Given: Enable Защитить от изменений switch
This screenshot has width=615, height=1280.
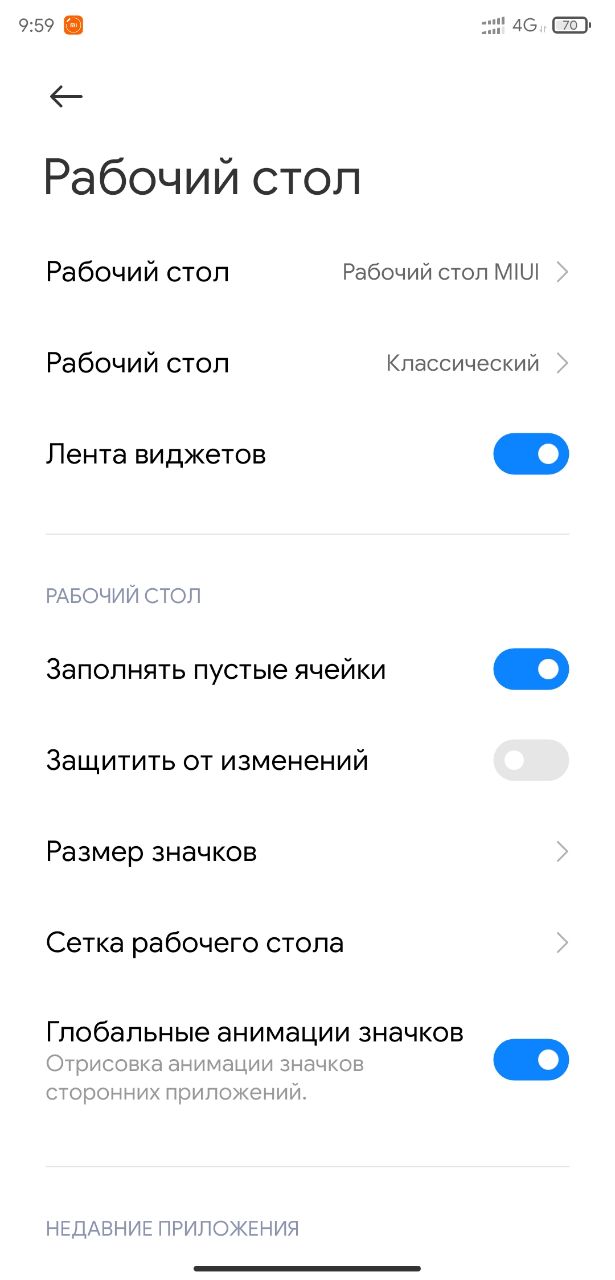Looking at the screenshot, I should pos(531,760).
